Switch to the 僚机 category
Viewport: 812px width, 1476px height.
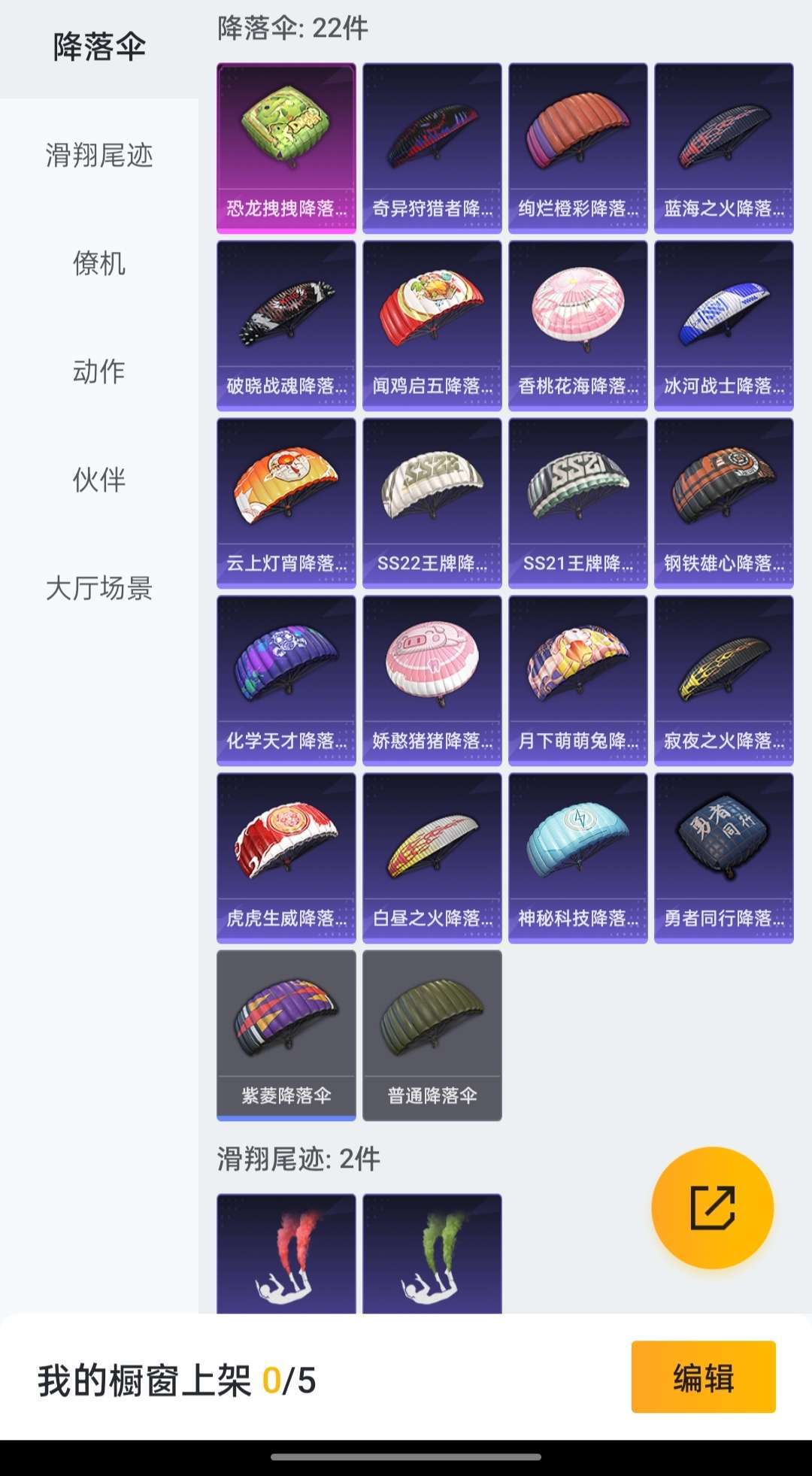point(99,264)
